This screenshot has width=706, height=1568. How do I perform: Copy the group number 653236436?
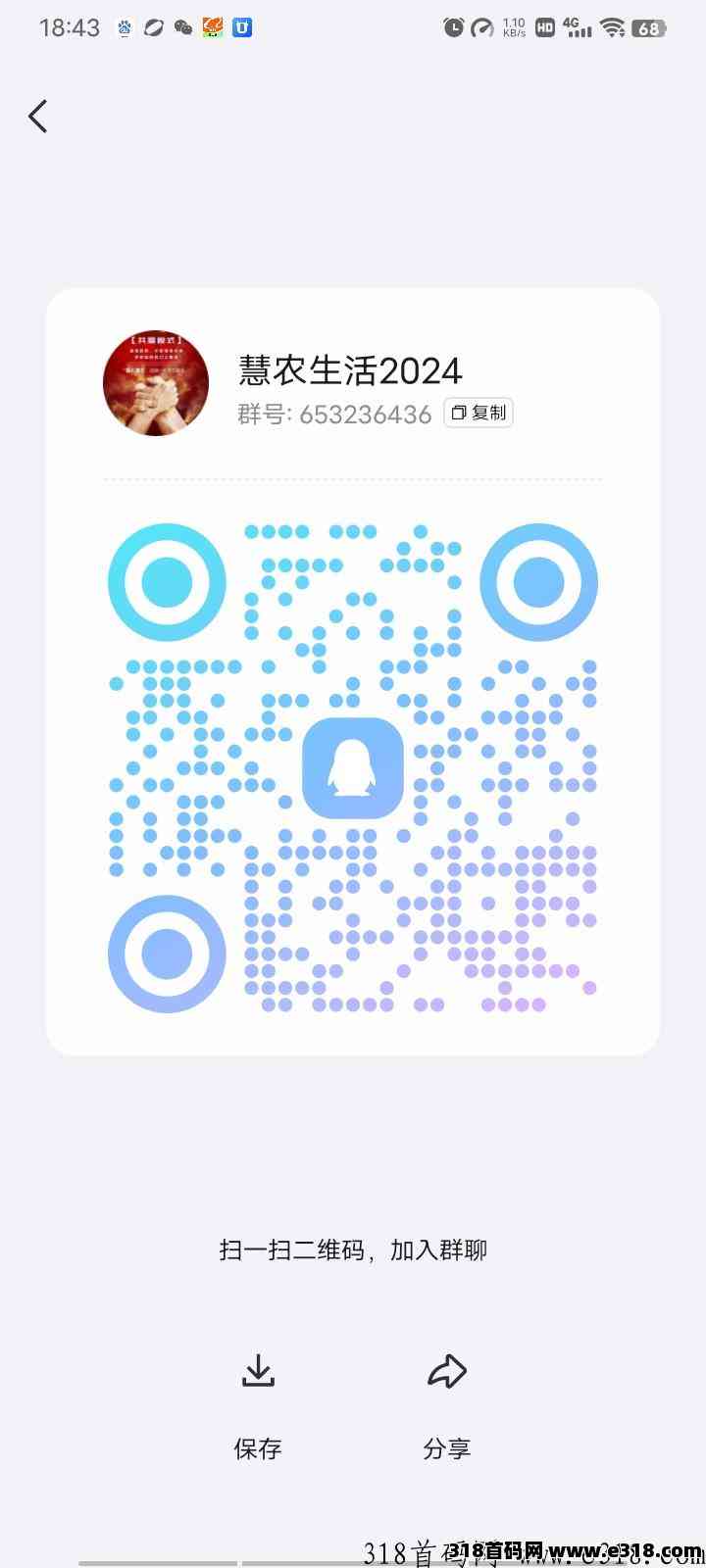pos(479,413)
